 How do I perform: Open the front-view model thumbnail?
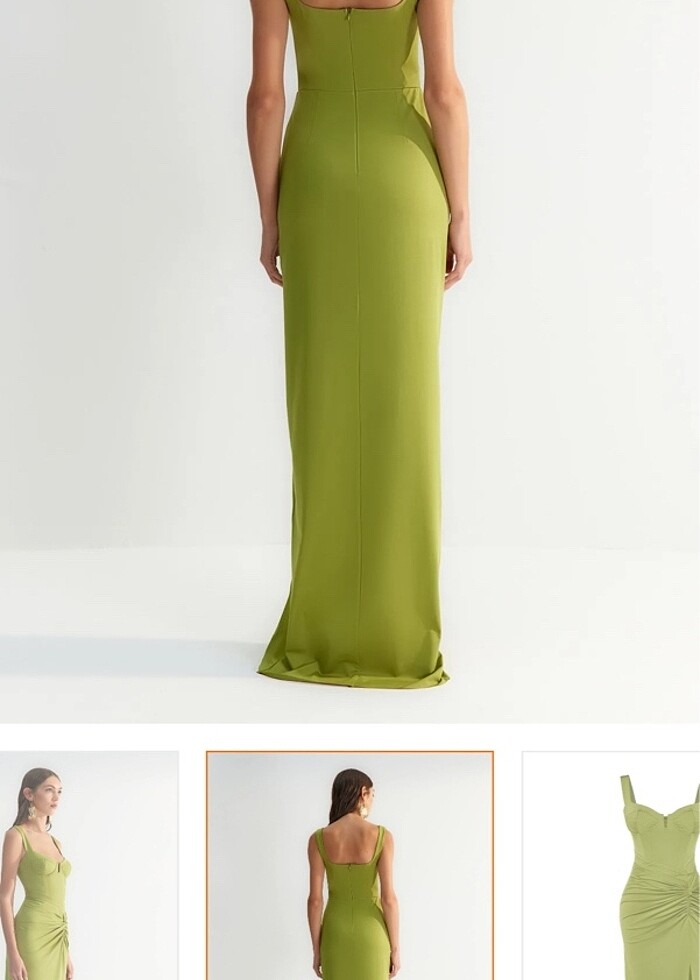point(88,866)
